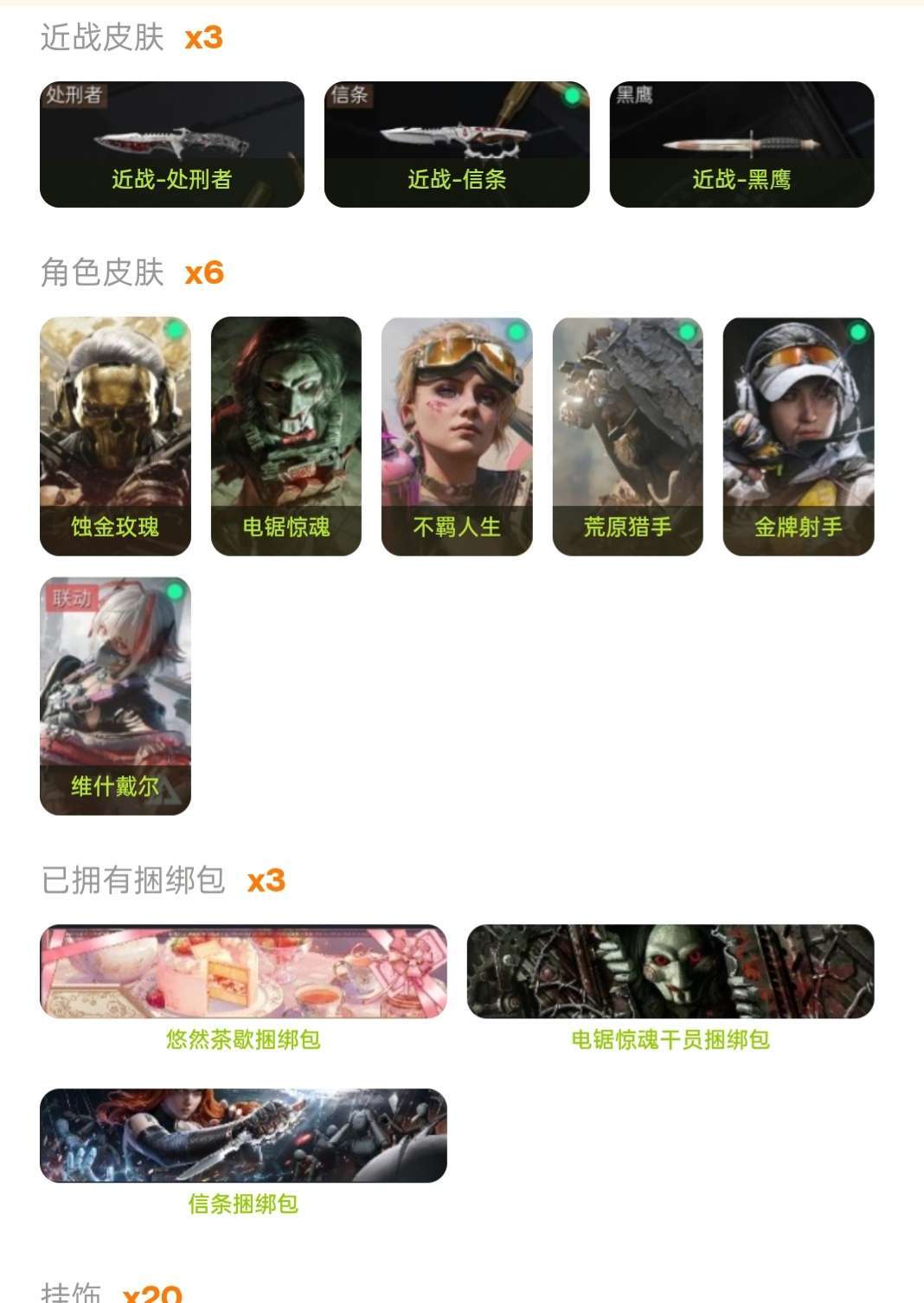Select the 荒原猎手 character skin

627,435
